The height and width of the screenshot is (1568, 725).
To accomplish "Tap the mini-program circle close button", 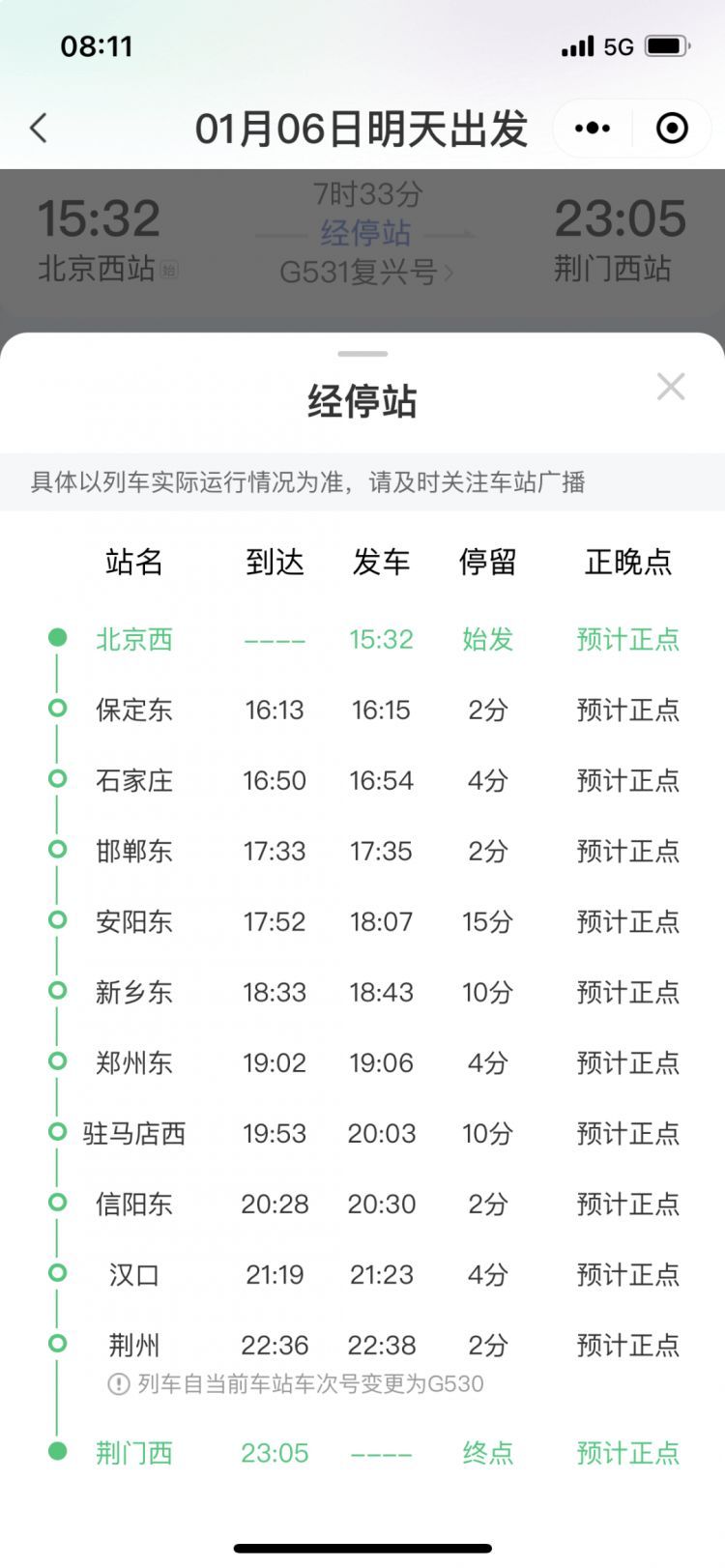I will tap(672, 128).
